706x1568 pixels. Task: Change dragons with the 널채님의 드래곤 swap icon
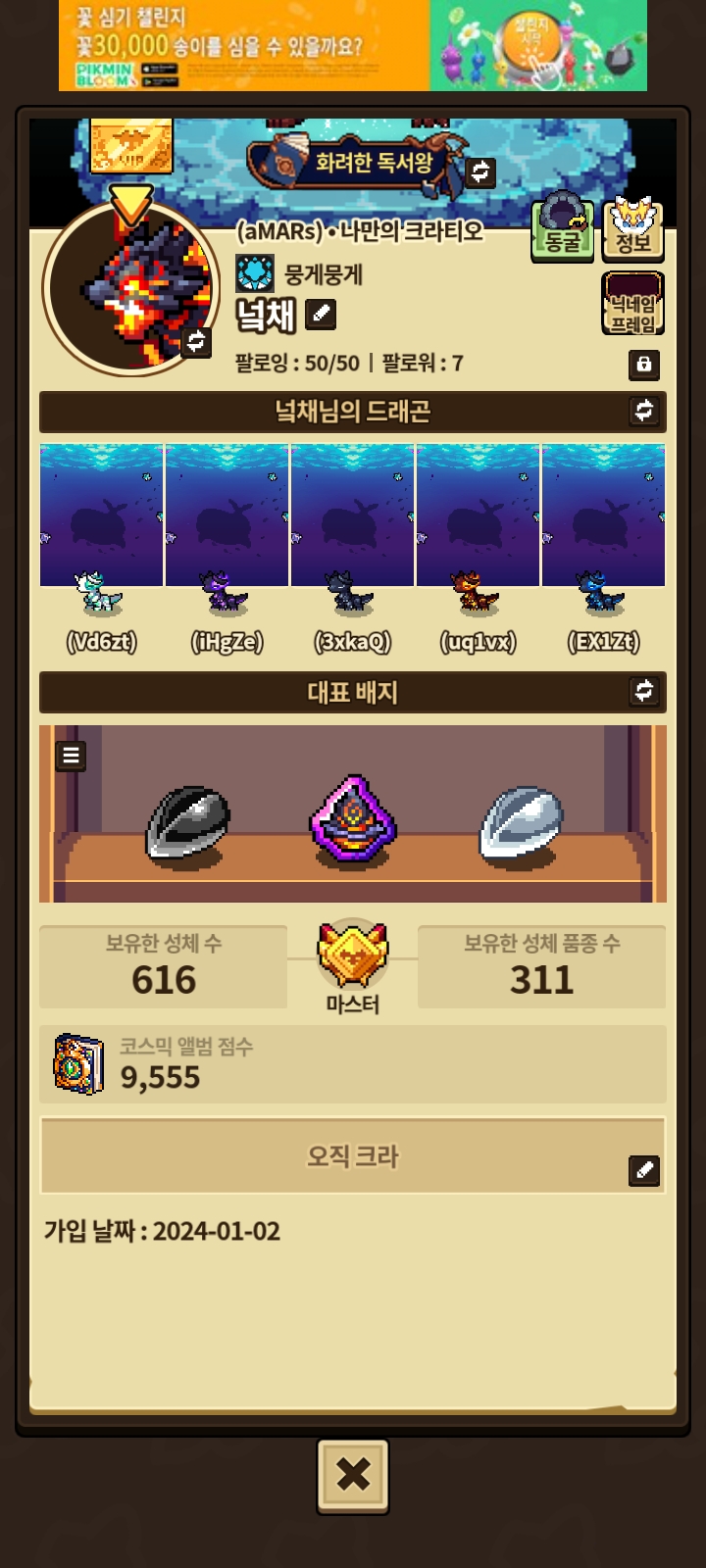643,411
